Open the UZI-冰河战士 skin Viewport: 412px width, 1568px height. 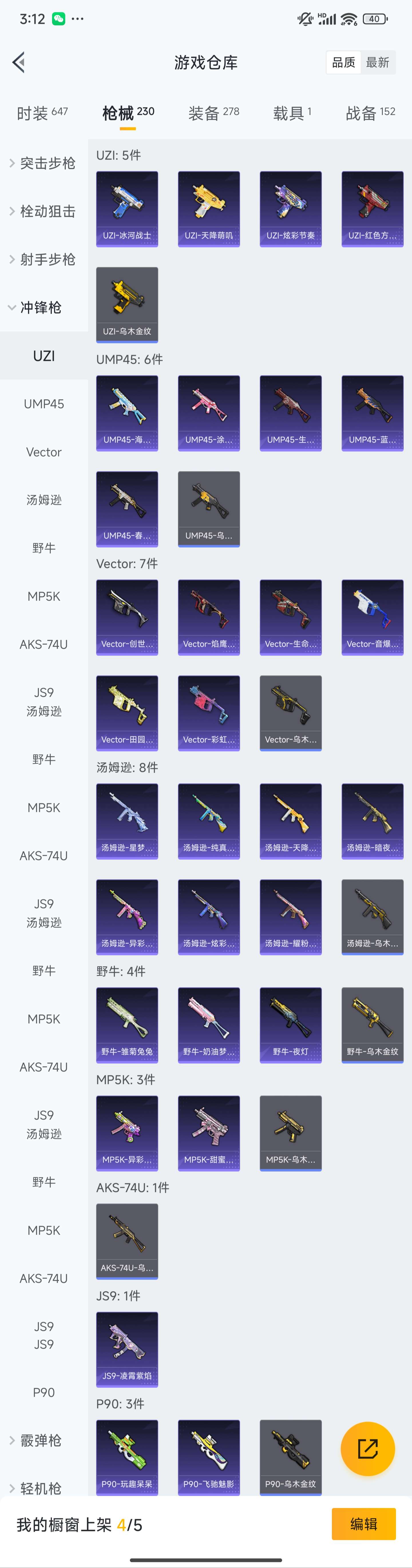pyautogui.click(x=127, y=209)
